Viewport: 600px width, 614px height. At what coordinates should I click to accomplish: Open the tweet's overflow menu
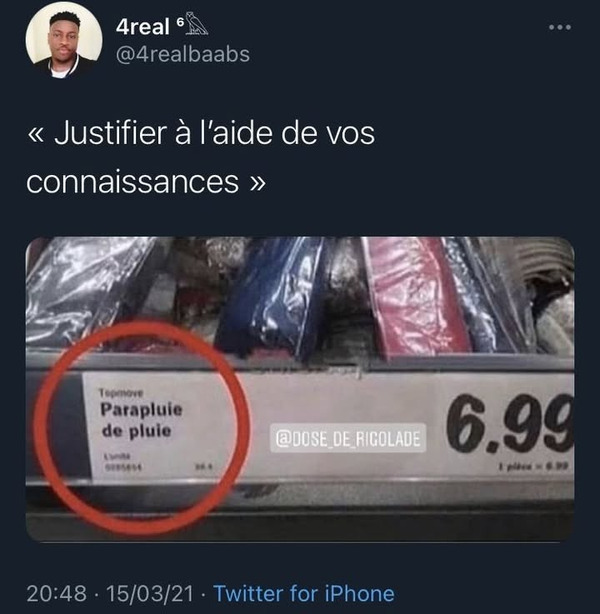tap(560, 26)
